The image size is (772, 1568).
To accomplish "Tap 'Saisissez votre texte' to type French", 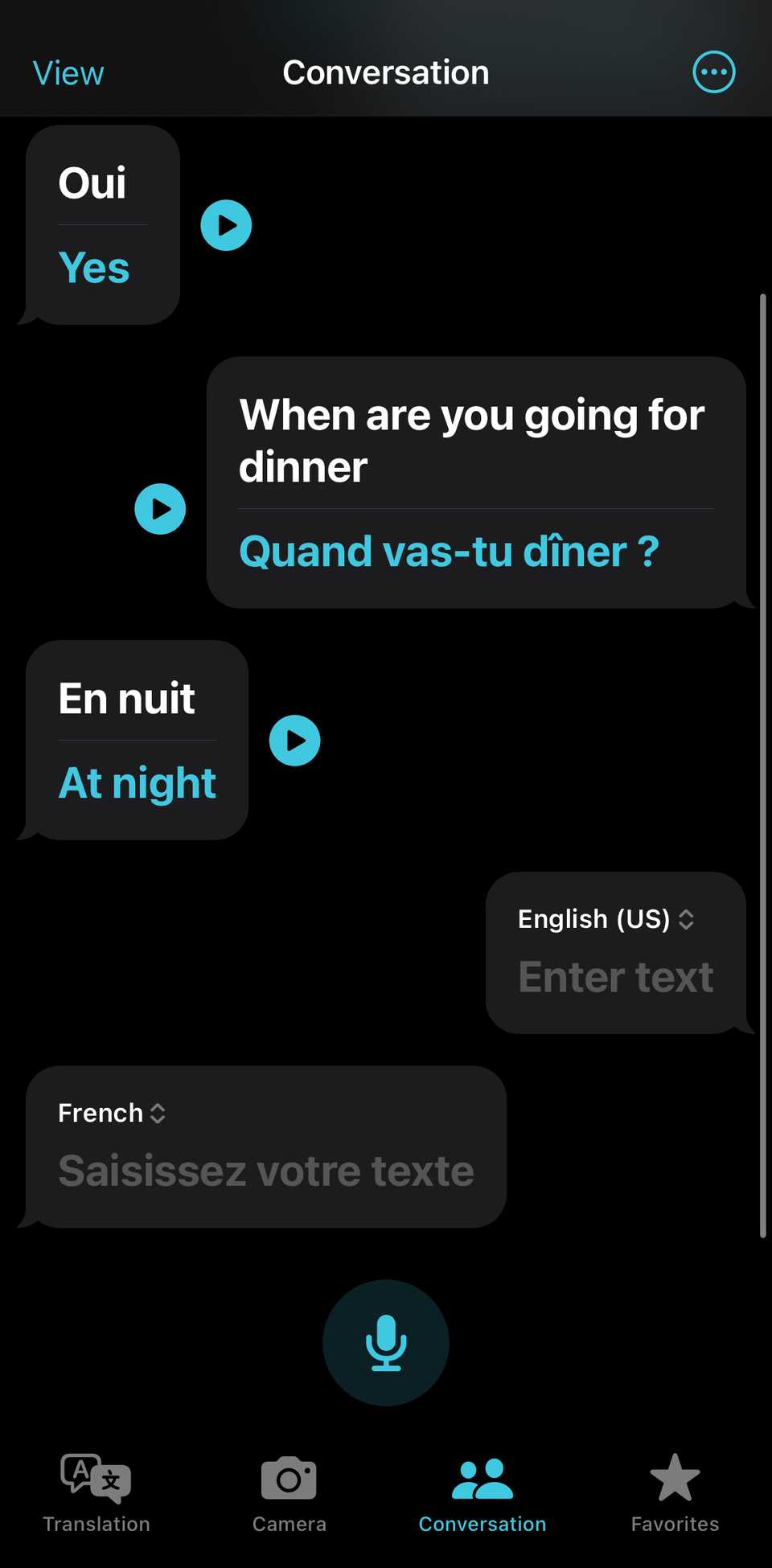I will [266, 1171].
